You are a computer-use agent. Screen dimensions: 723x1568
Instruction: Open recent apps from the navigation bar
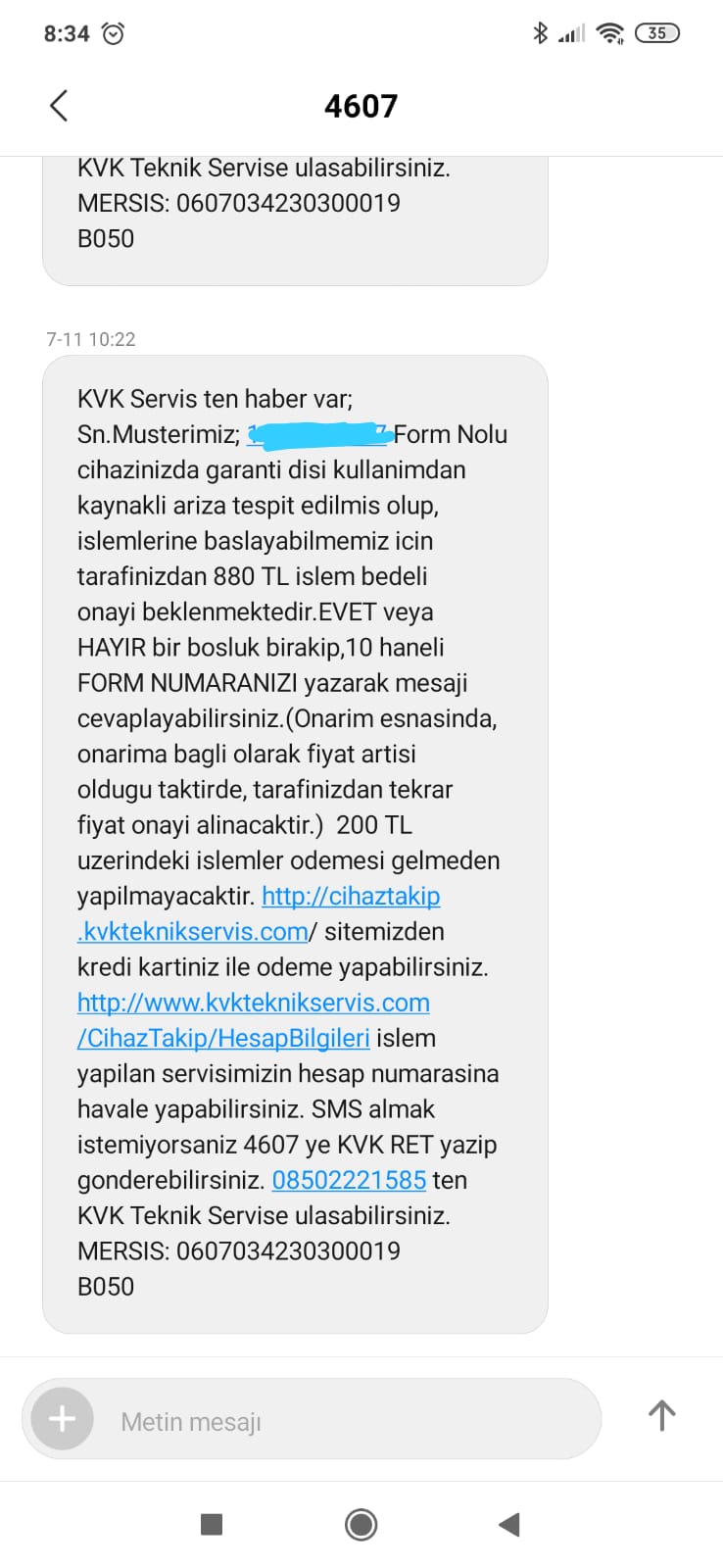[x=211, y=1524]
